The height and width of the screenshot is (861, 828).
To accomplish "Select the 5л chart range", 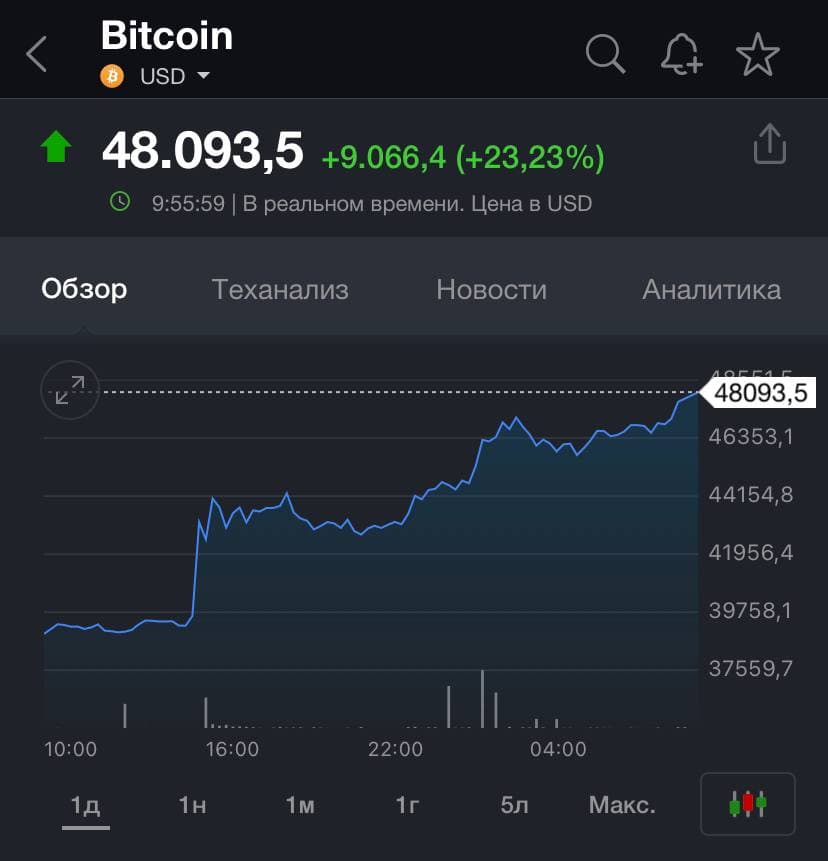I will click(x=514, y=805).
